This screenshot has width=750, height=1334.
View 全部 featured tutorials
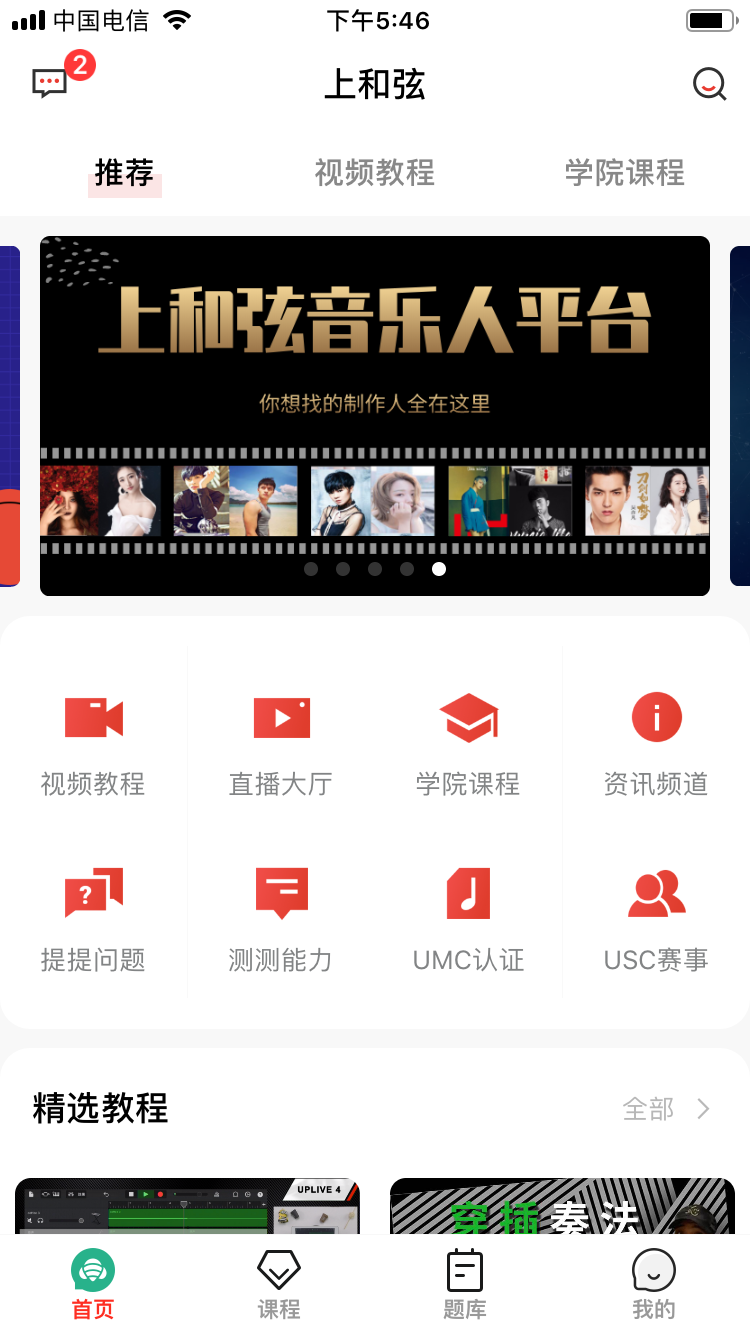(665, 1109)
